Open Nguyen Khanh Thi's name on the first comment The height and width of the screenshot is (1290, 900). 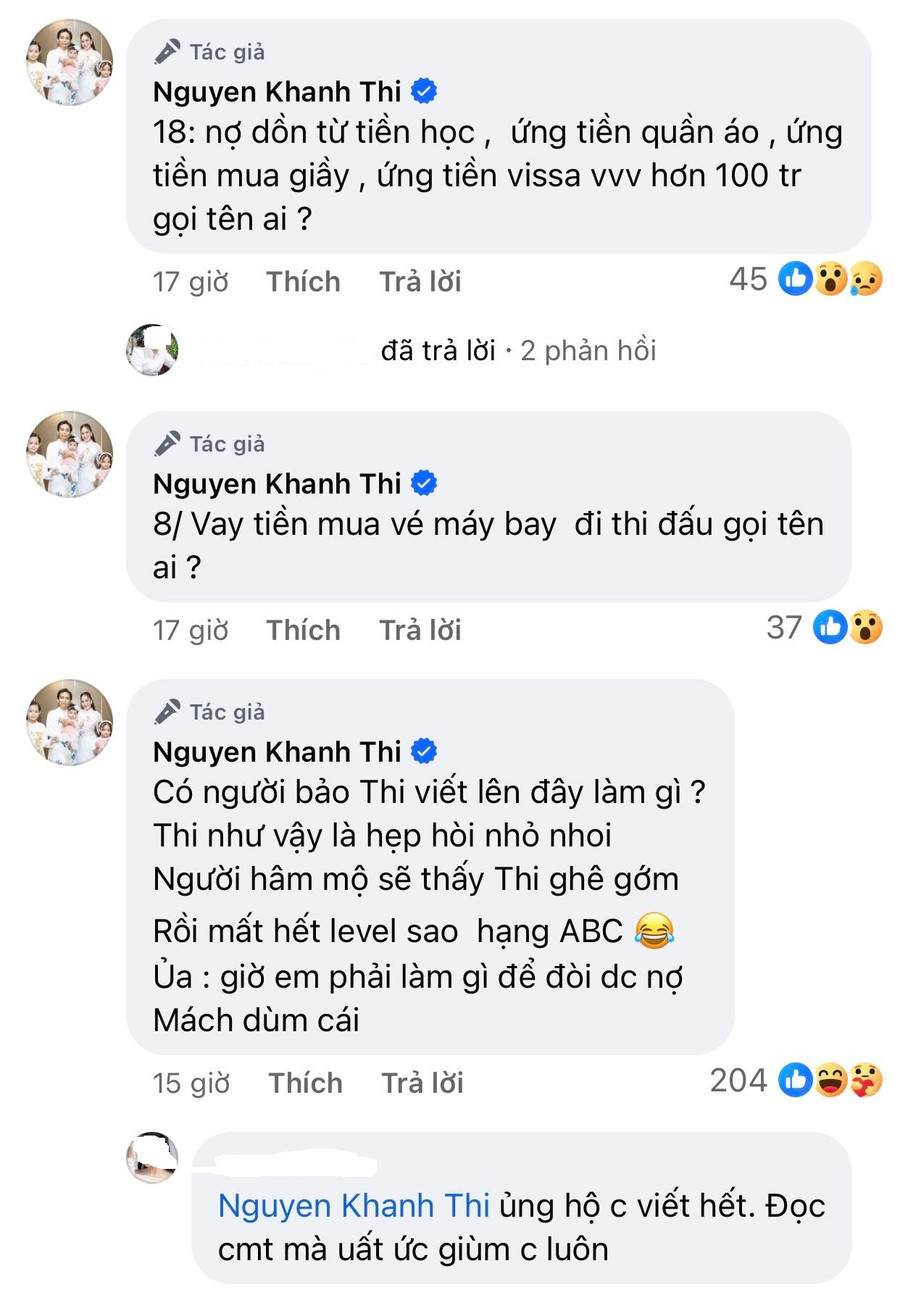[278, 92]
